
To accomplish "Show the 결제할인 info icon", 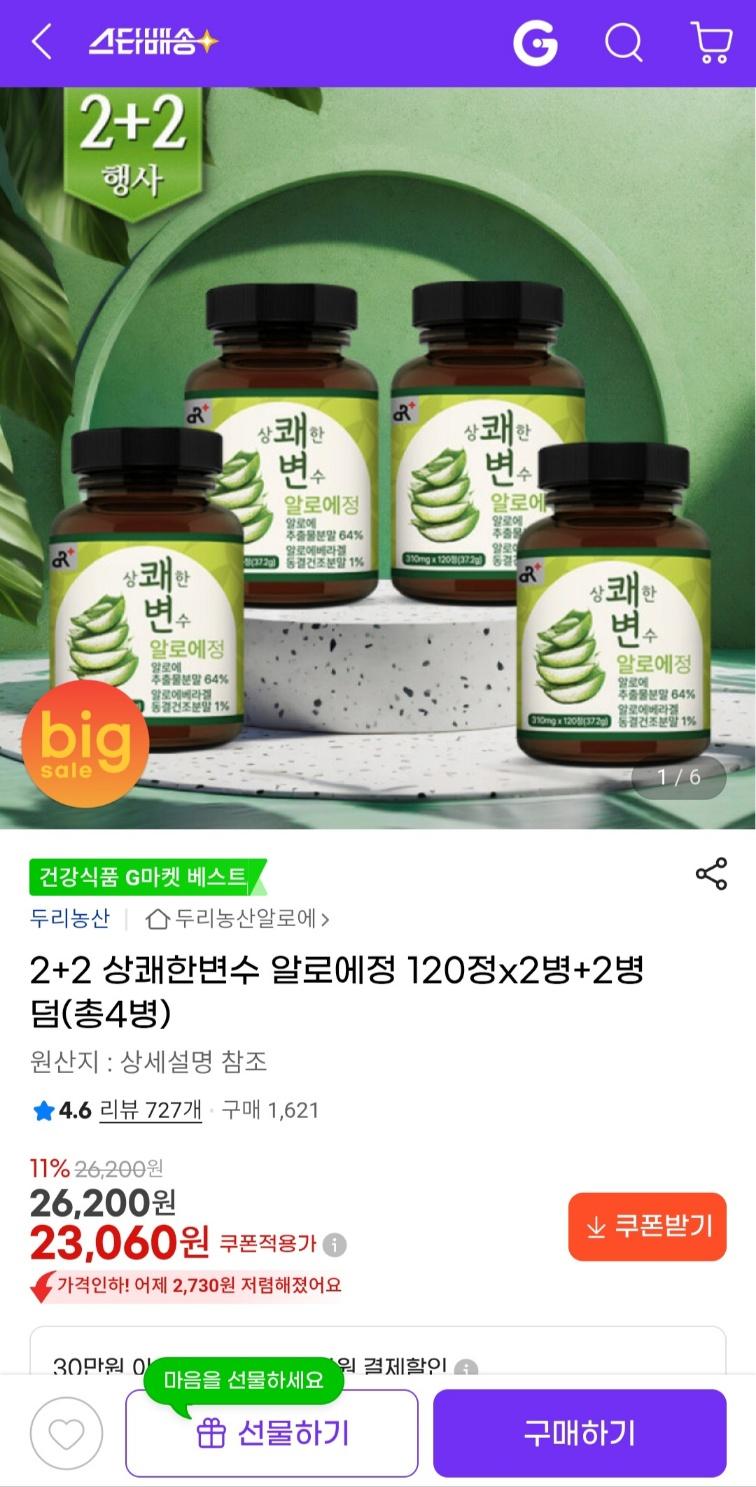I will pyautogui.click(x=466, y=1368).
